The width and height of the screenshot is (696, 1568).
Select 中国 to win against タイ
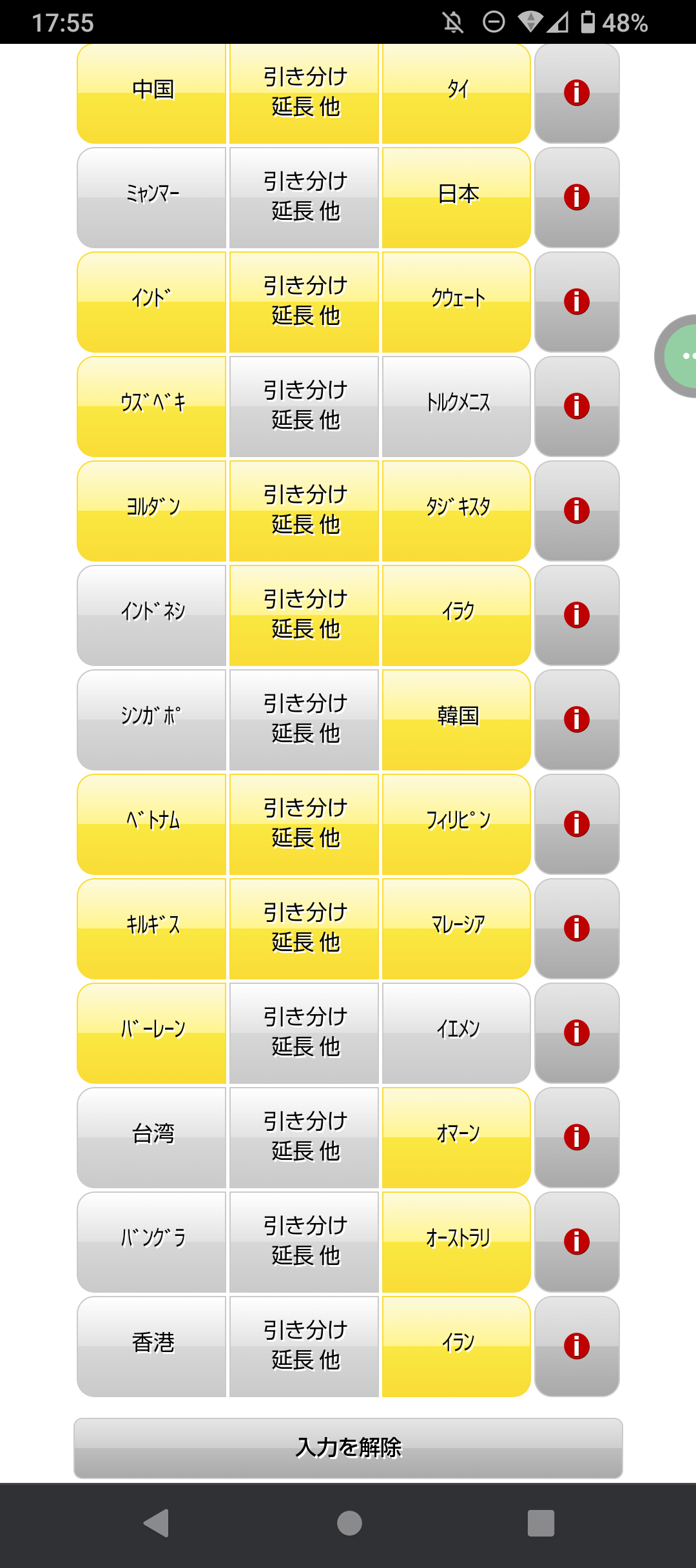[x=152, y=93]
